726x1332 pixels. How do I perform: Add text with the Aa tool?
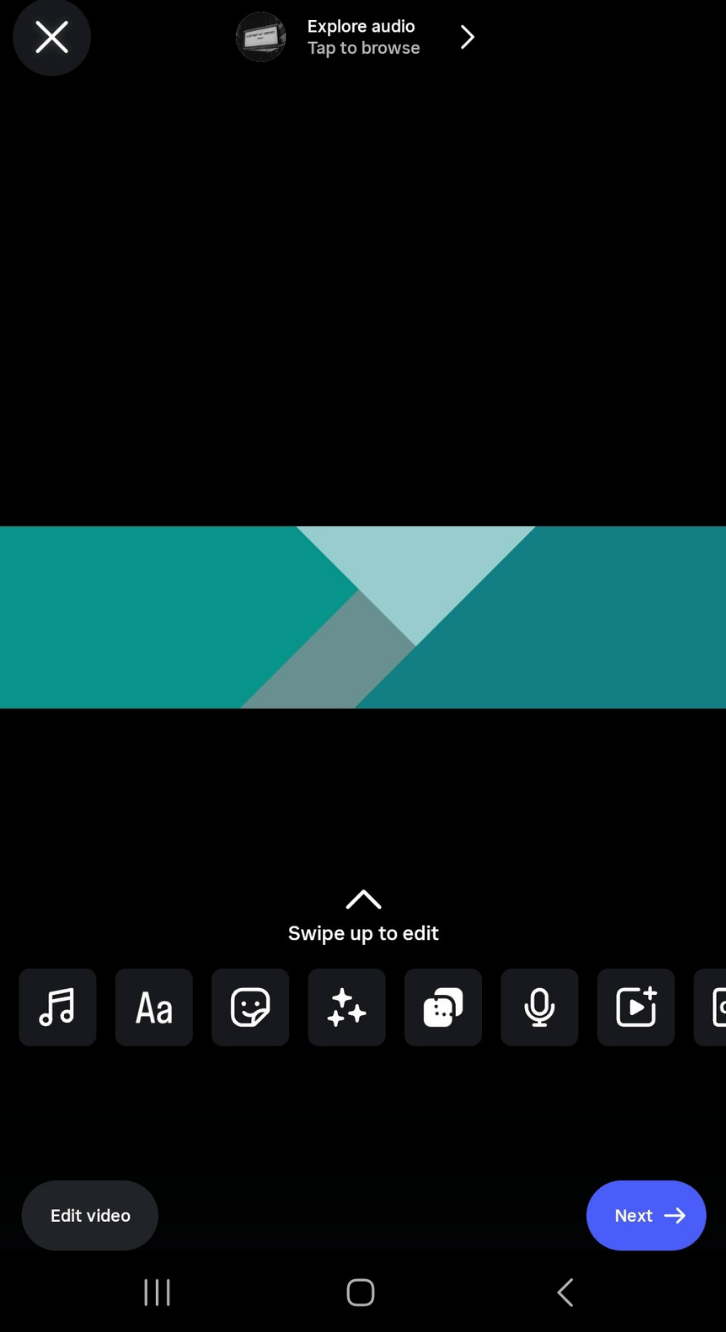pyautogui.click(x=154, y=1007)
